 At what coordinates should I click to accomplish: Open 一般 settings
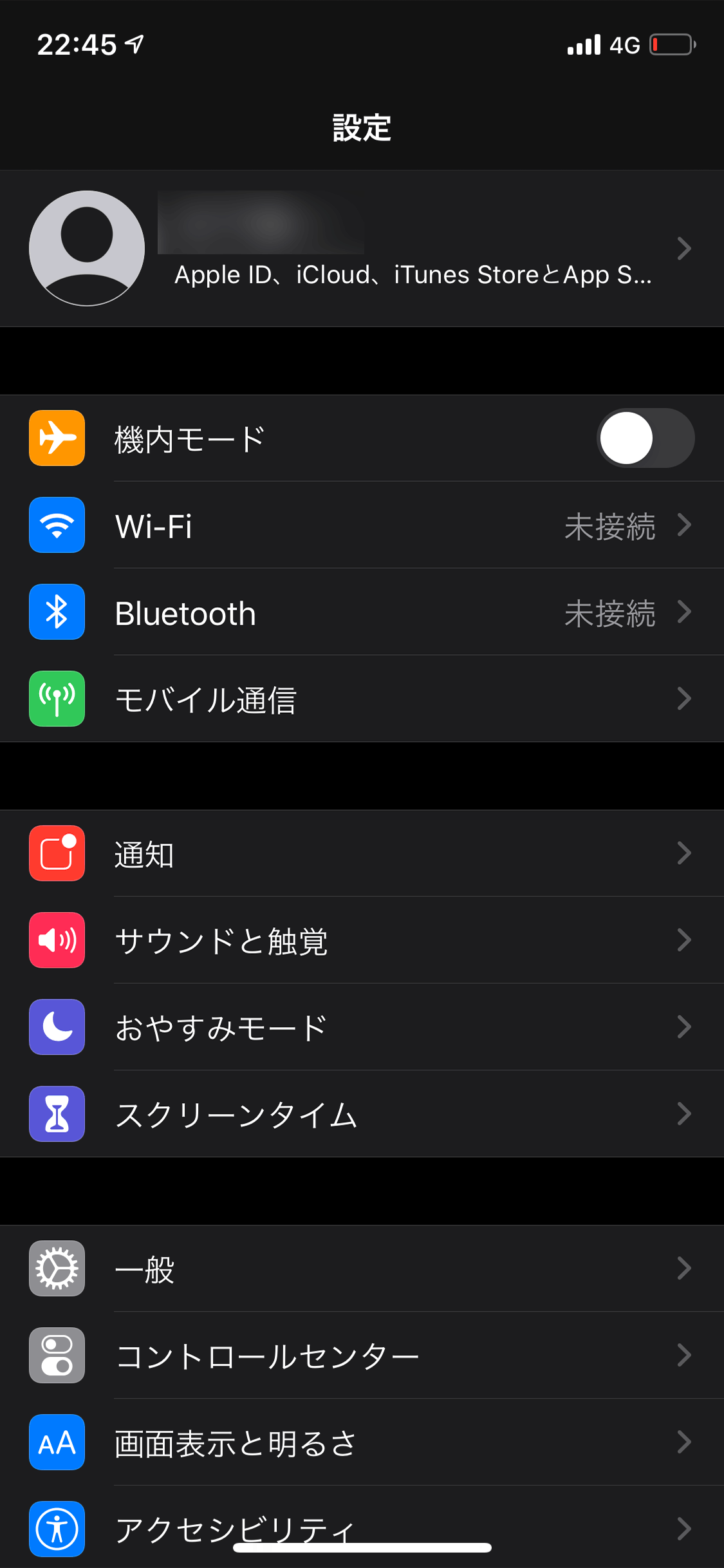362,1269
